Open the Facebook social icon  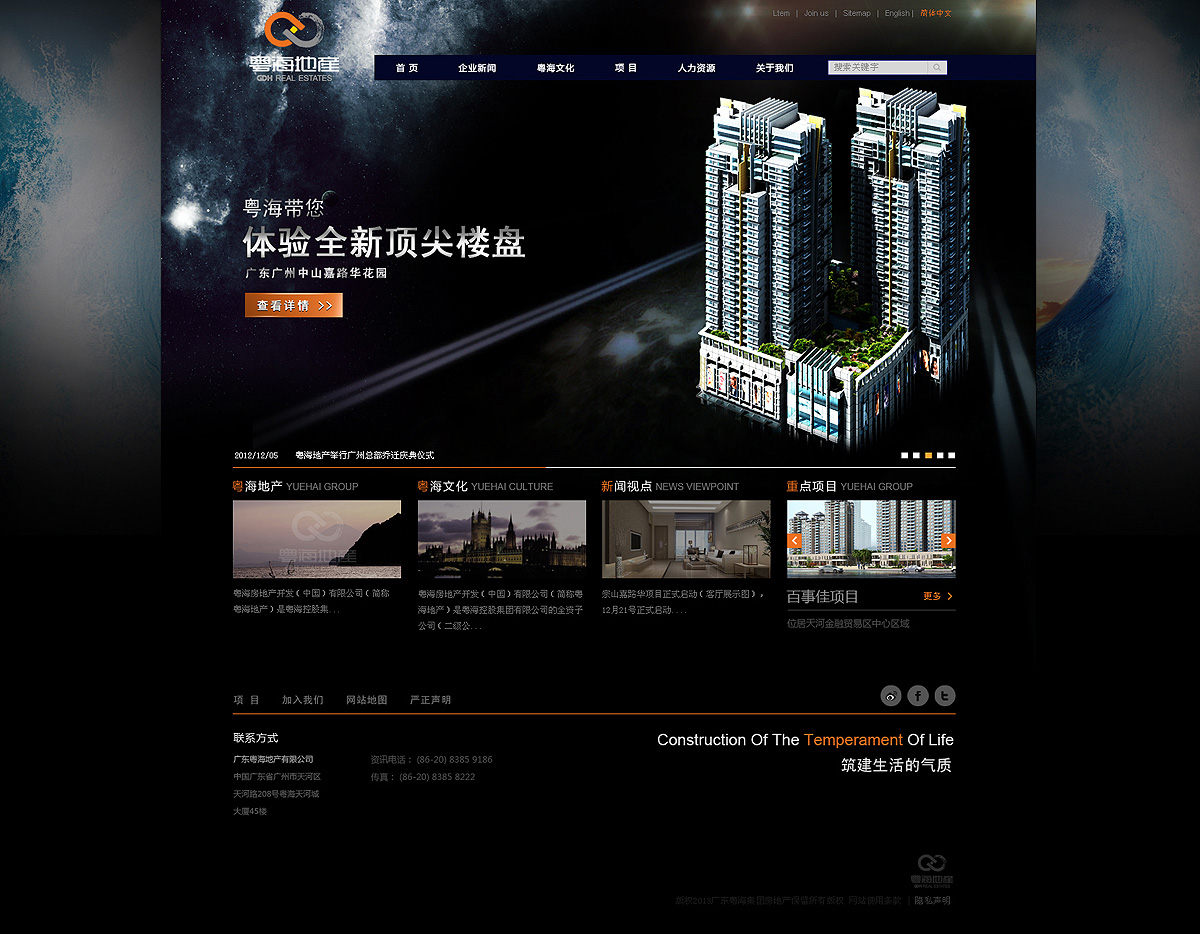[x=918, y=696]
